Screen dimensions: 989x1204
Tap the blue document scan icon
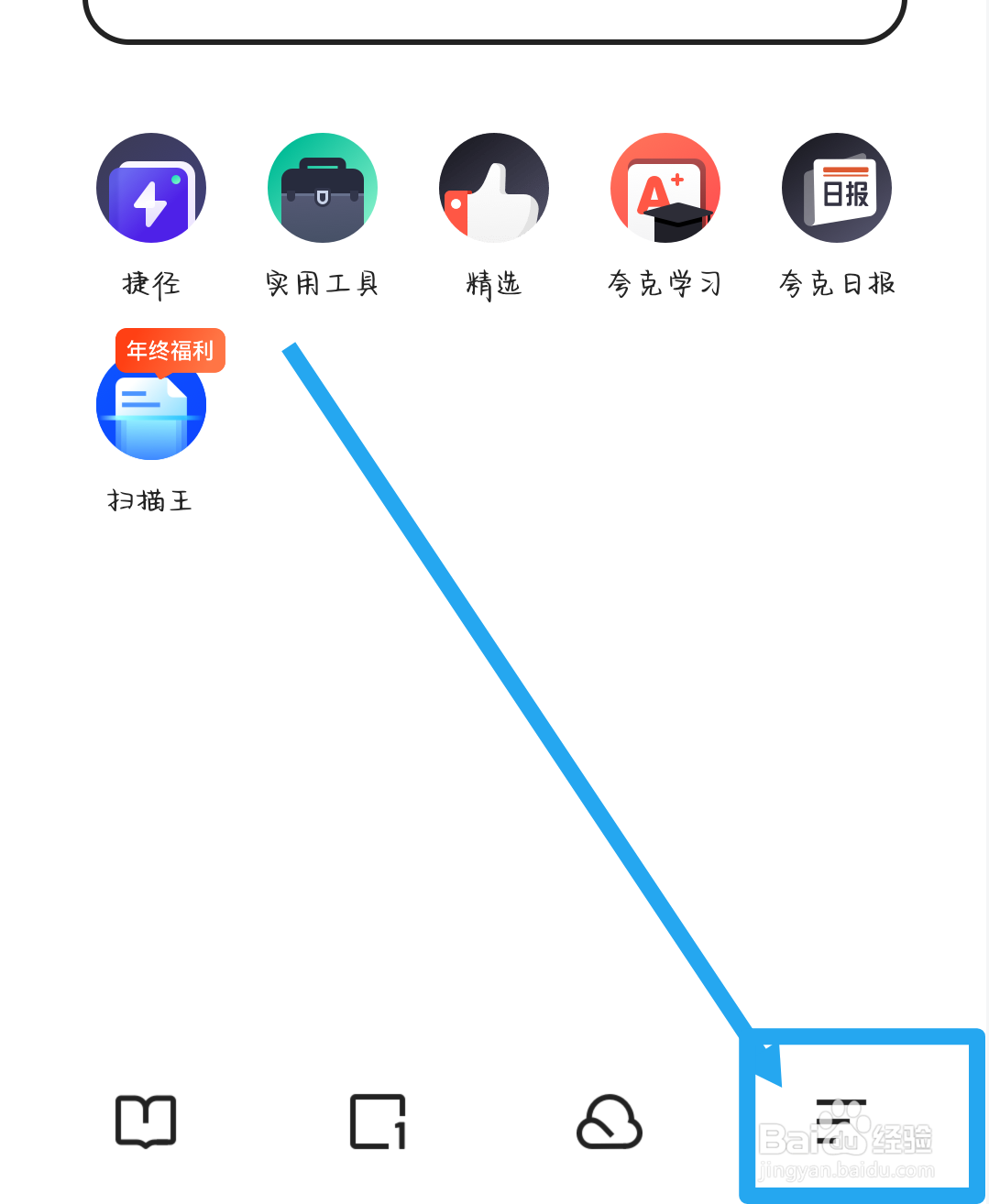[x=151, y=404]
